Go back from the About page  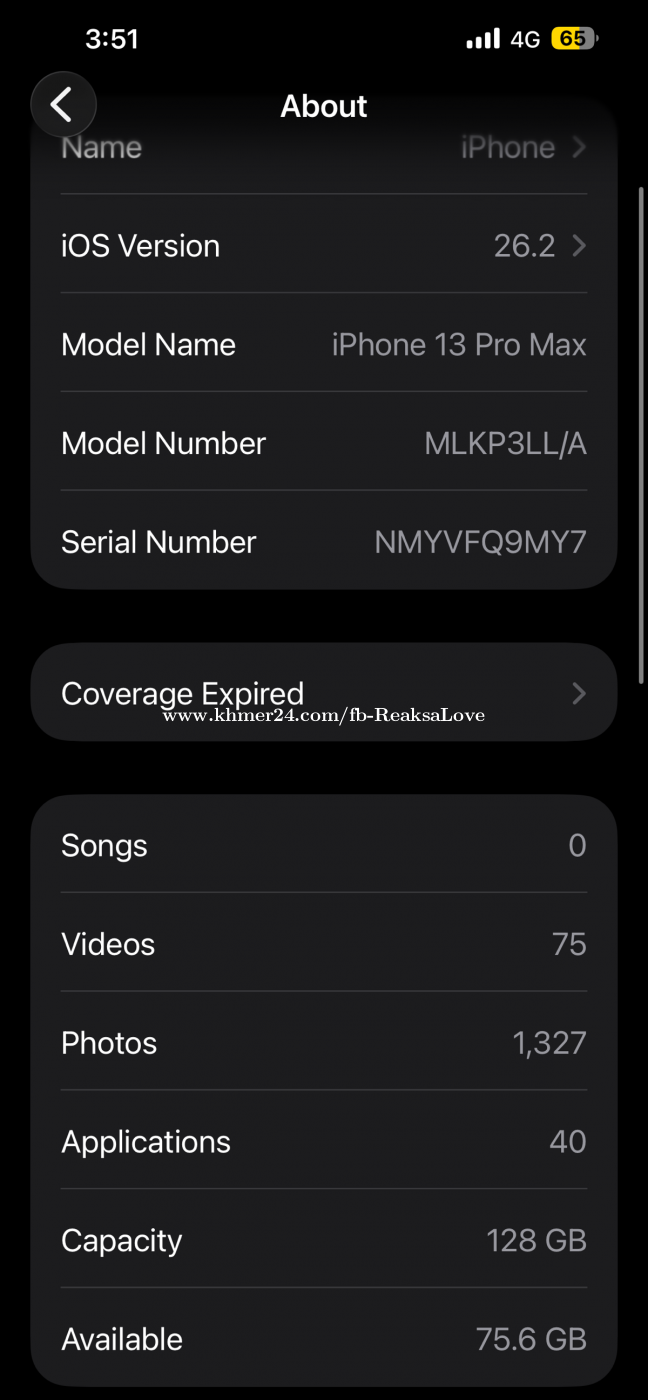63,104
